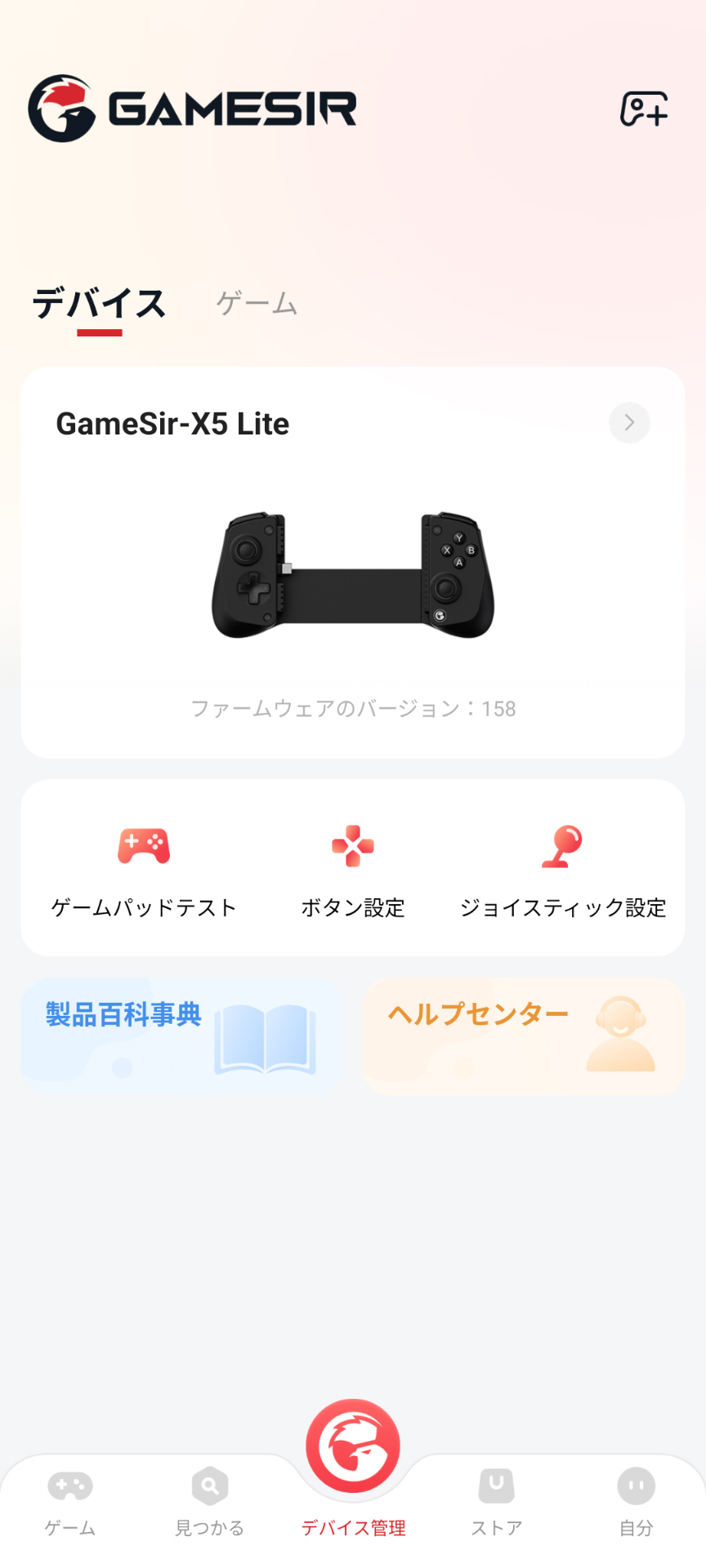
Task: Open ジョイスティック設定
Action: click(562, 871)
